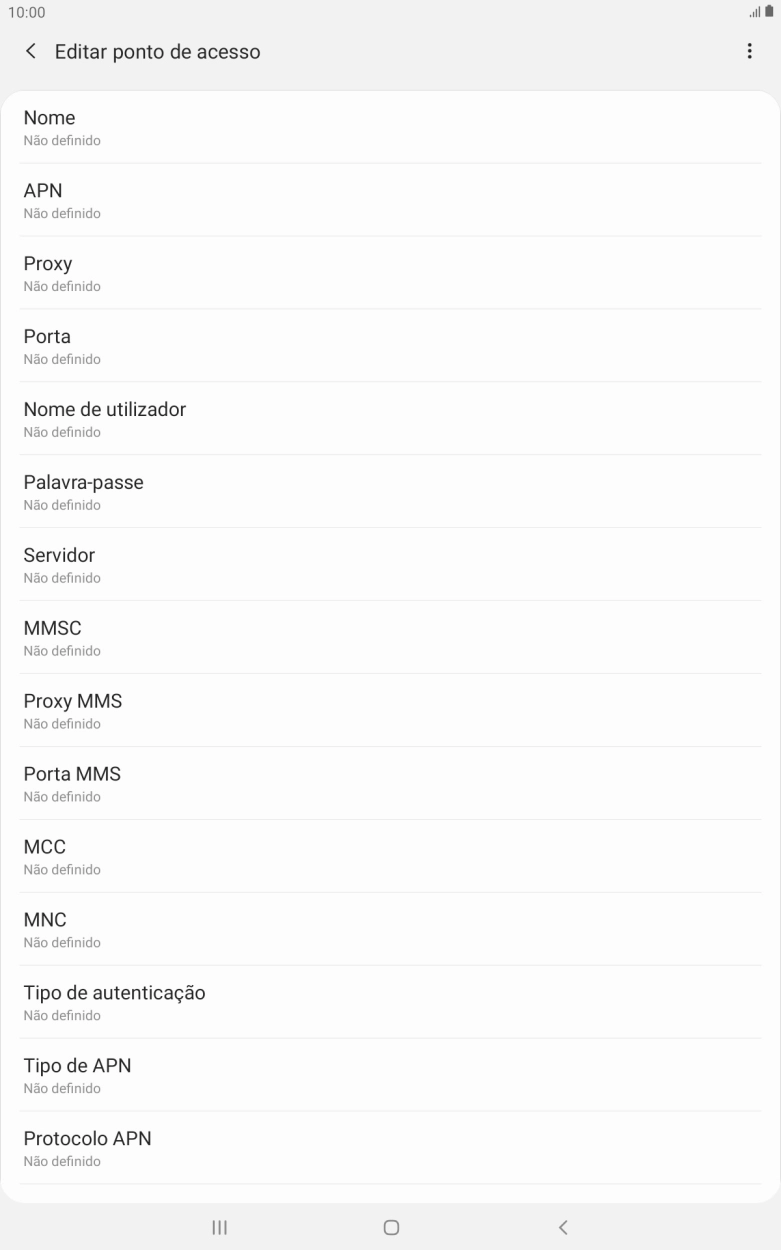Image resolution: width=781 pixels, height=1250 pixels.
Task: Open the three-dot overflow menu
Action: (x=749, y=52)
